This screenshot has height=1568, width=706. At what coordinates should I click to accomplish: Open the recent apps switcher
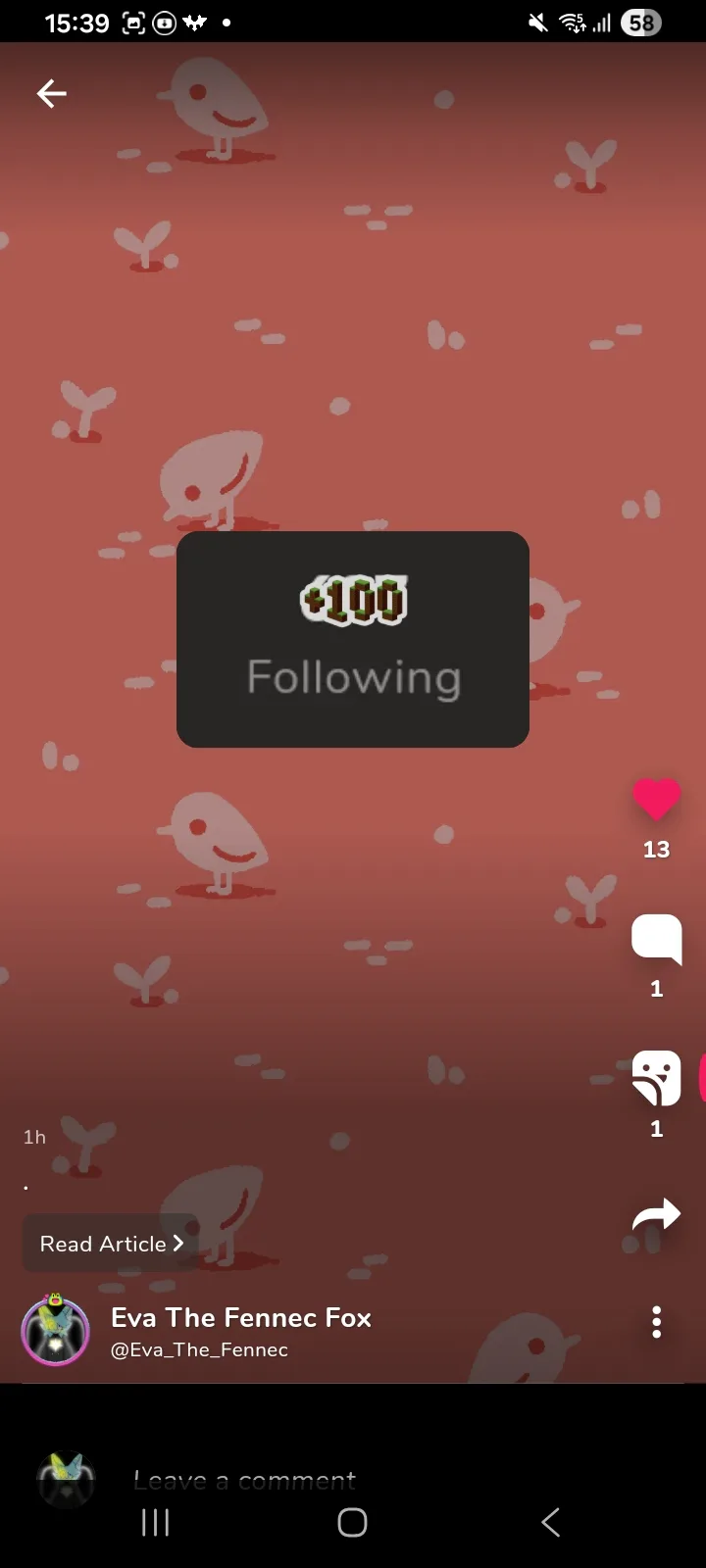[155, 1522]
